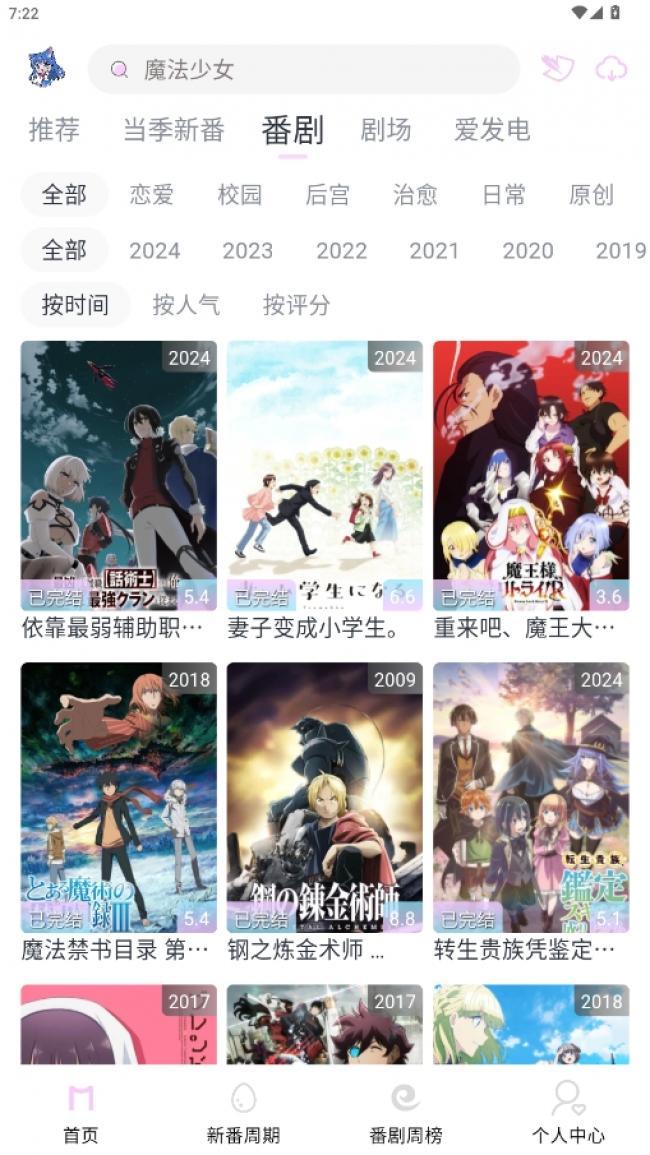Open the avatar icon at top left

[x=46, y=68]
